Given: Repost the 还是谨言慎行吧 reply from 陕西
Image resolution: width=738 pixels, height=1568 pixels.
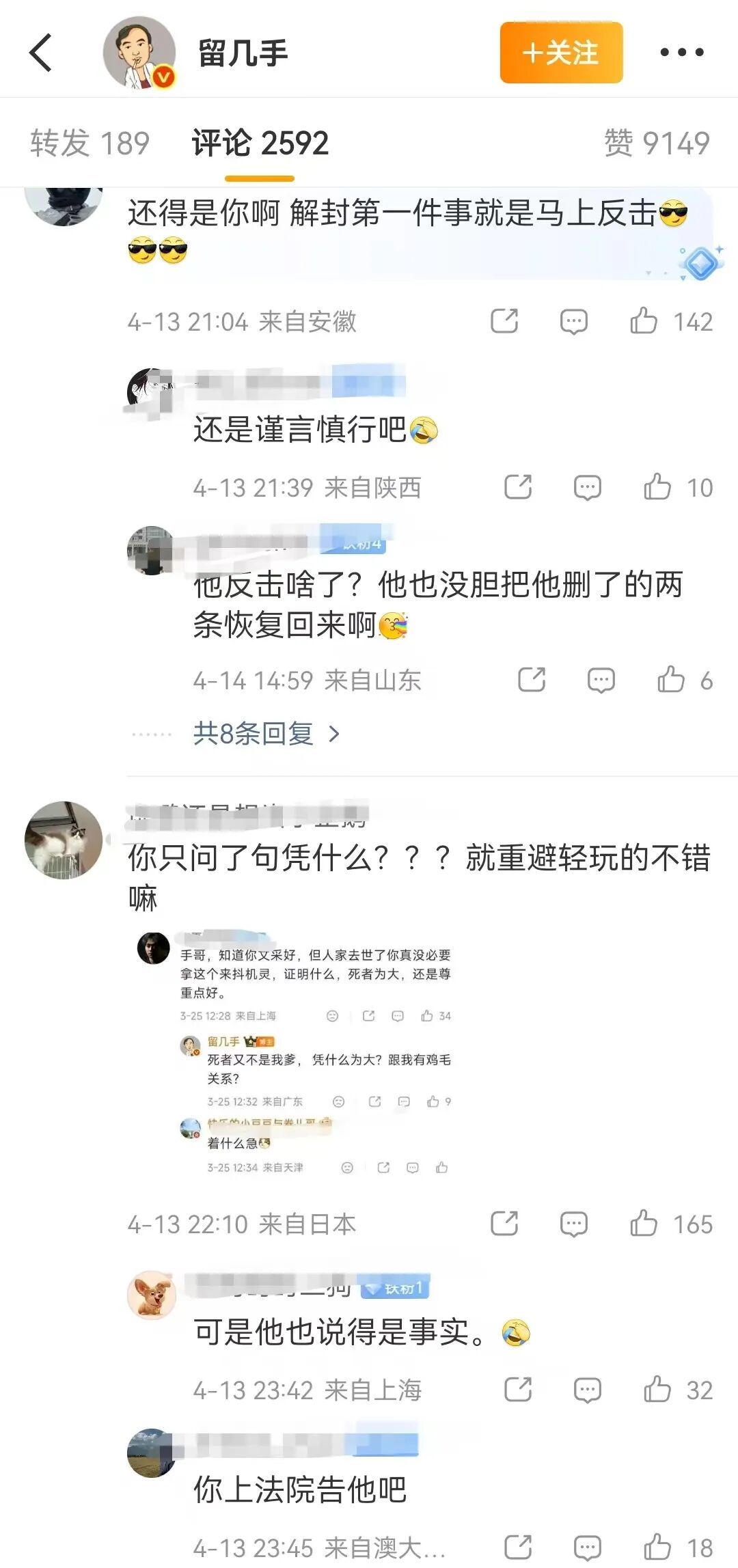Looking at the screenshot, I should coord(518,487).
